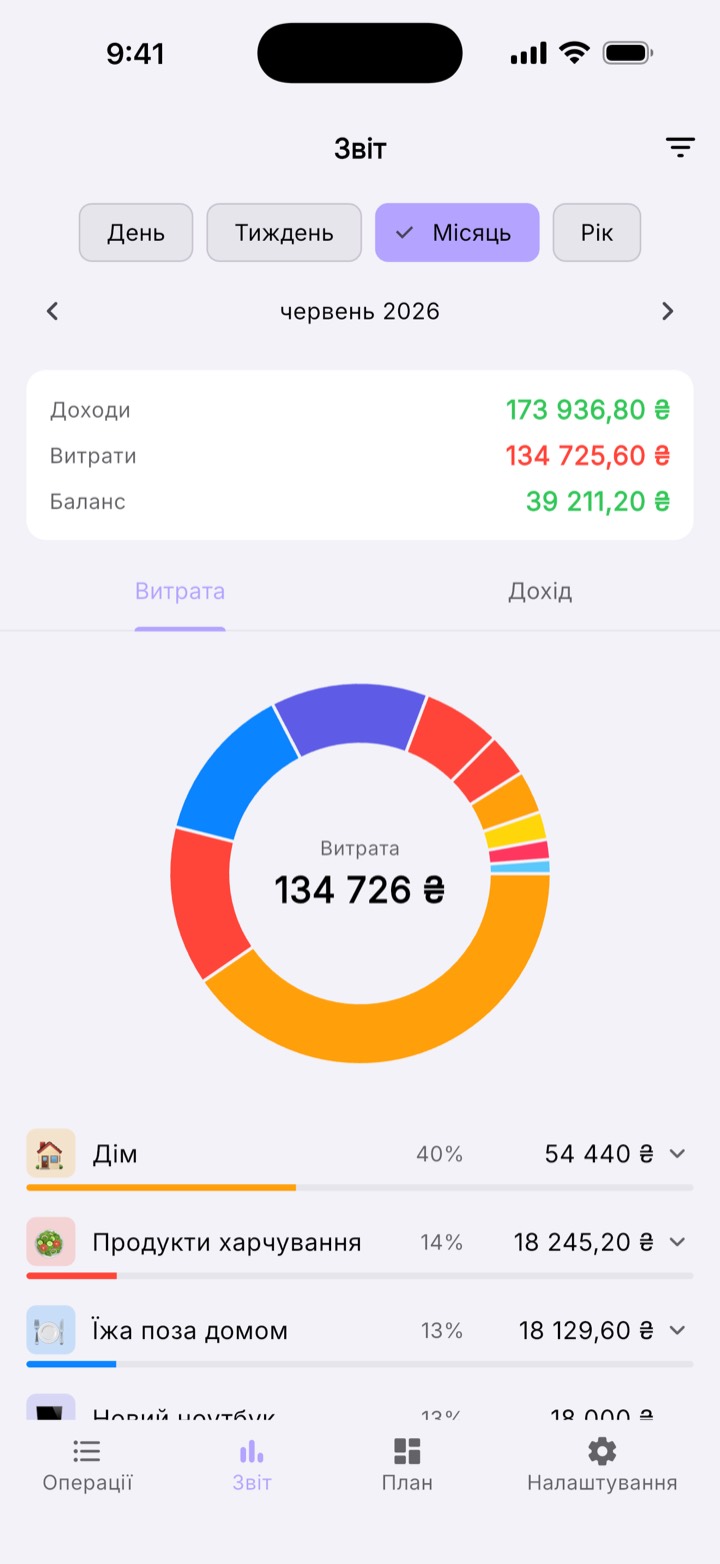Open the План tab
This screenshot has height=1564, width=720.
pos(407,1465)
